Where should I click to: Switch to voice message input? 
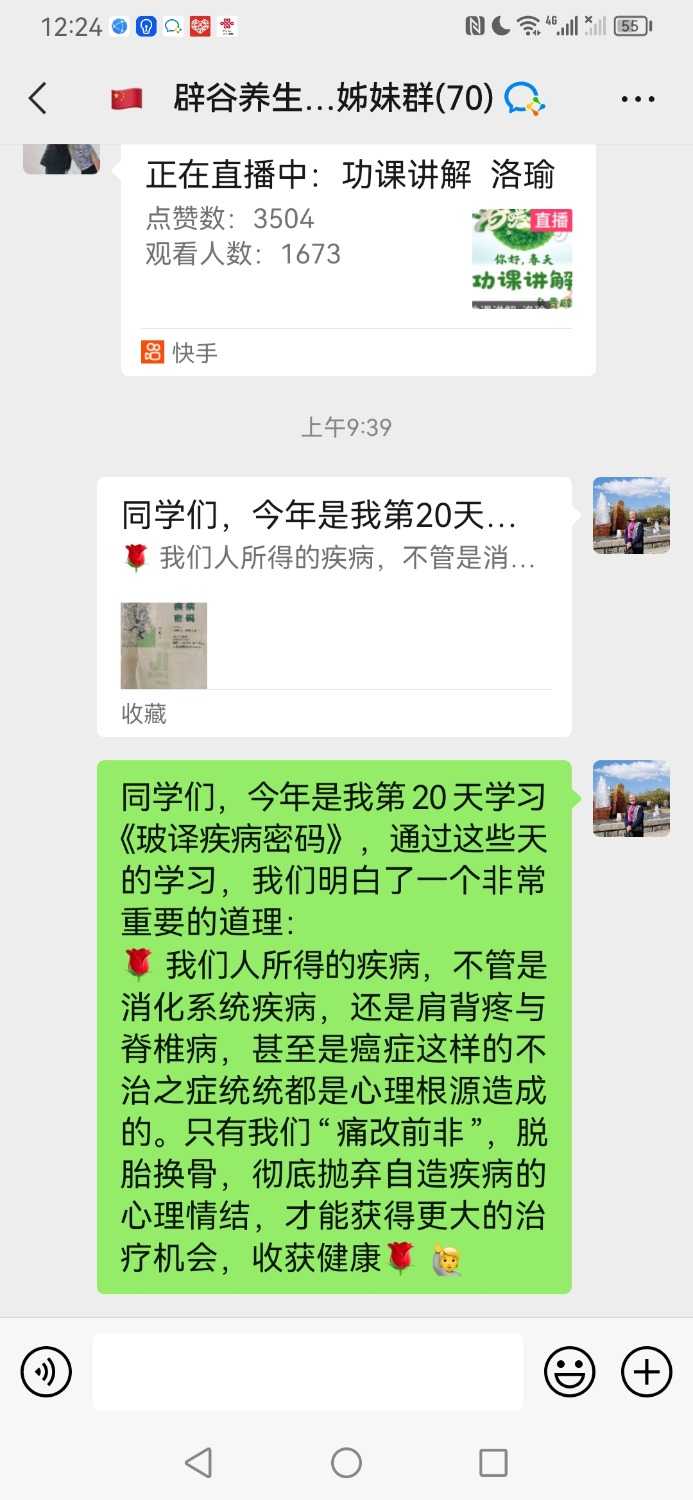click(46, 1371)
